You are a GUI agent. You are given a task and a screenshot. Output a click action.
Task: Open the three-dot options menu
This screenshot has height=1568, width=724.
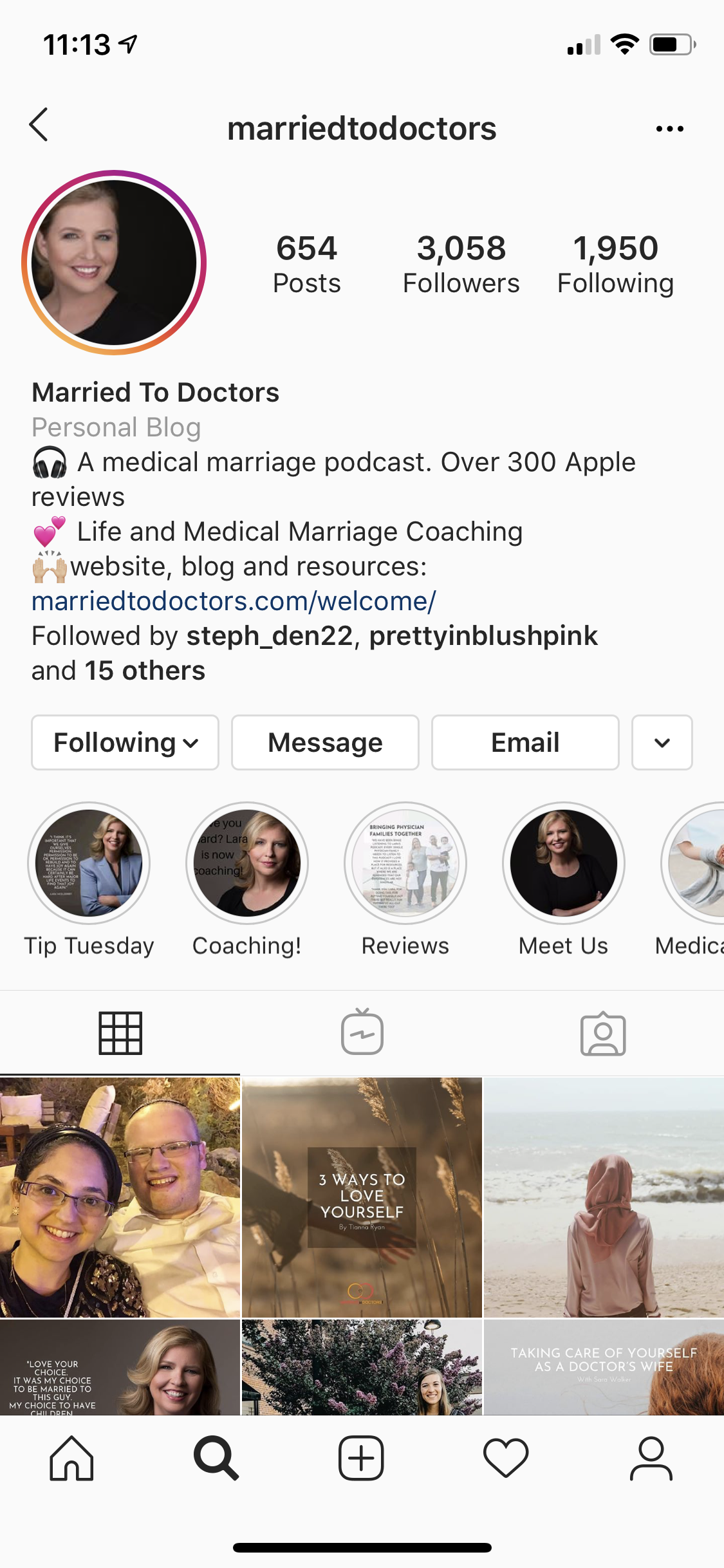[669, 129]
